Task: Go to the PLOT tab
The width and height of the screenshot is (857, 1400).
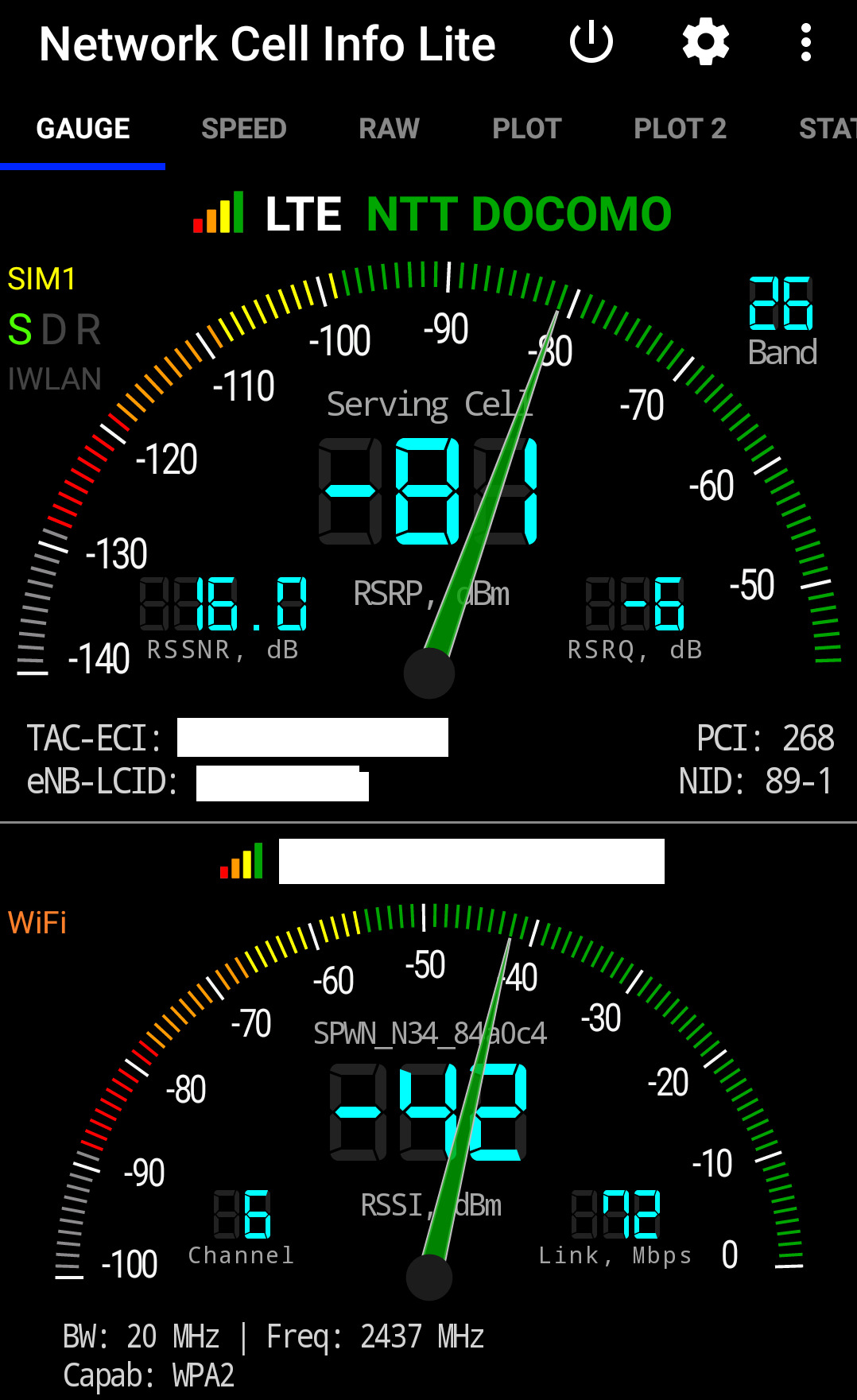Action: [x=526, y=129]
